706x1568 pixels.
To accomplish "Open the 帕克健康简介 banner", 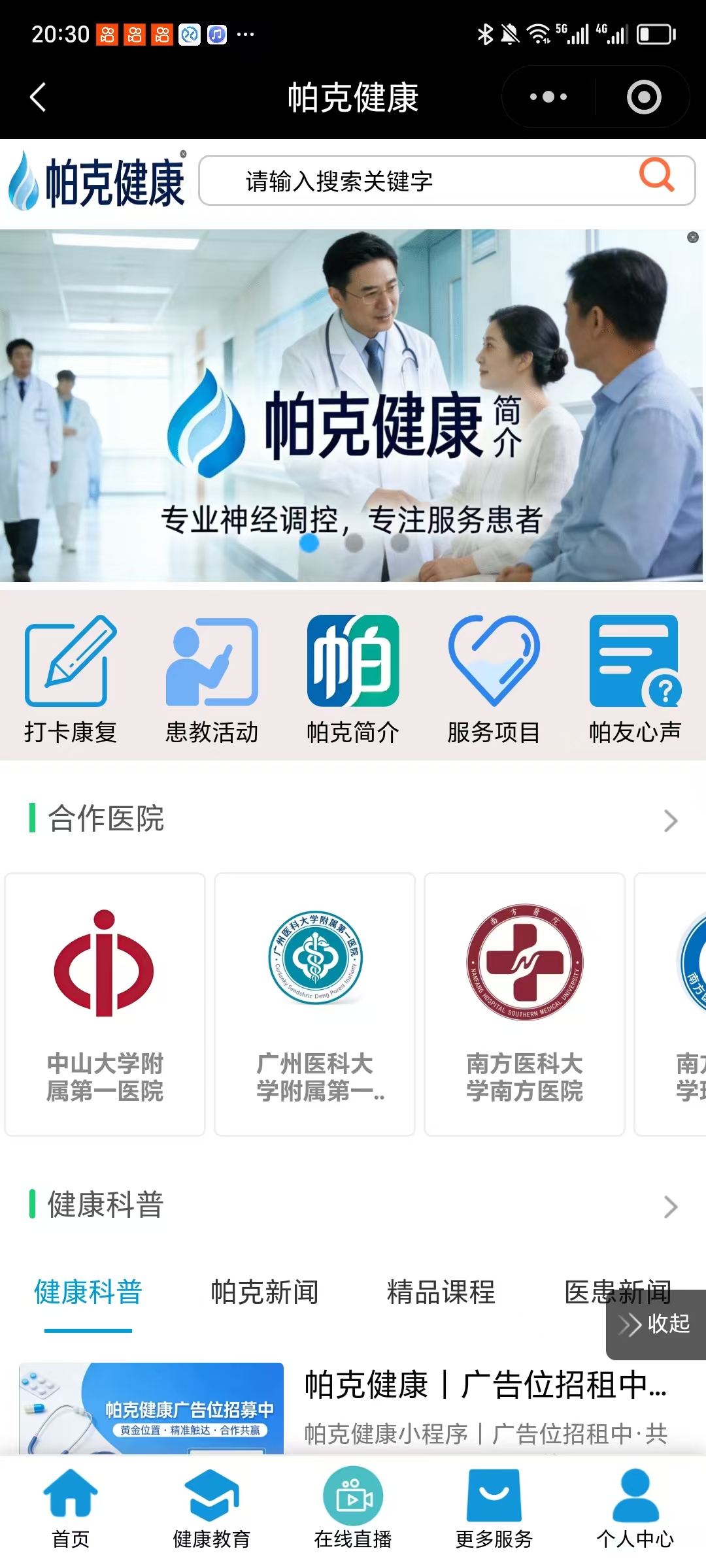I will [352, 405].
